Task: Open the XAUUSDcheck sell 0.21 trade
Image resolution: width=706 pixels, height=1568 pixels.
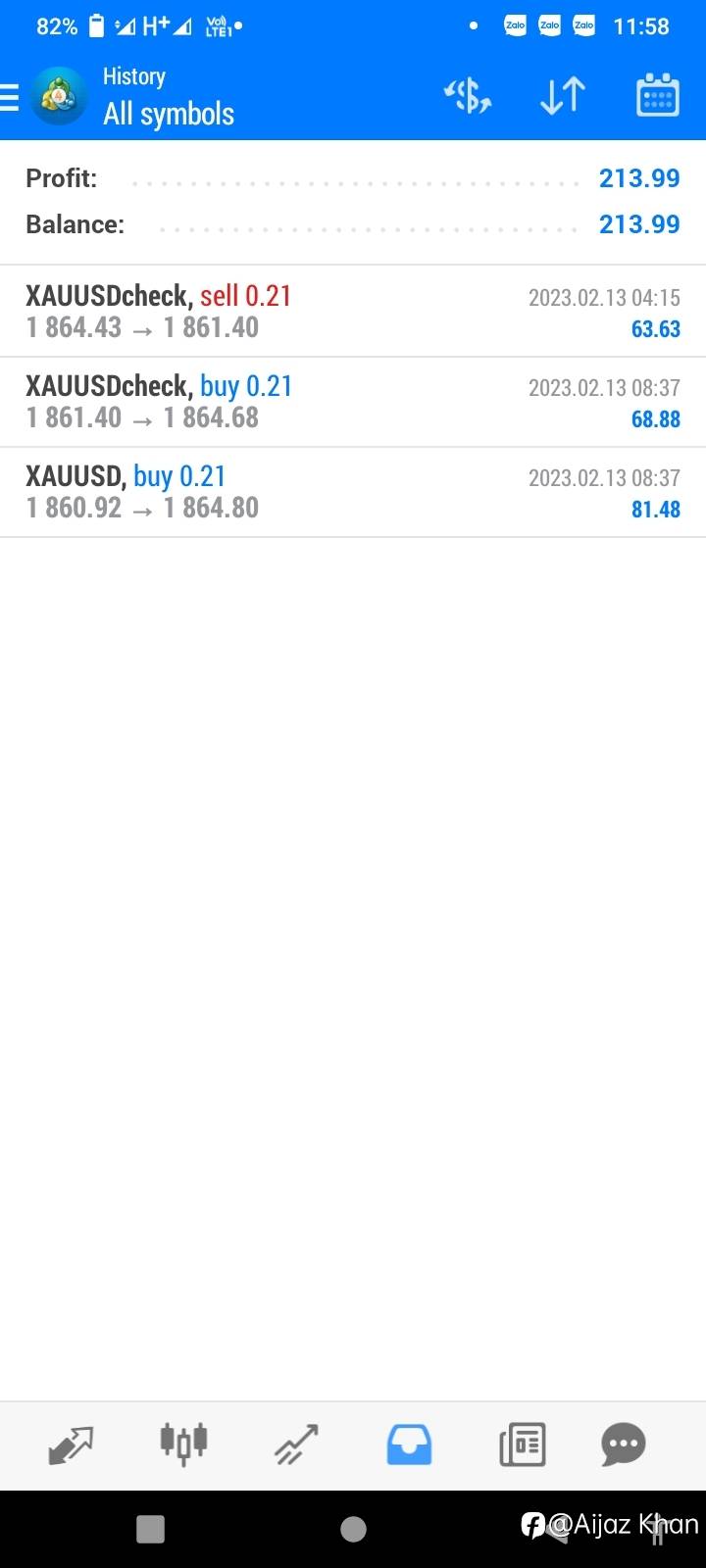Action: pyautogui.click(x=353, y=312)
